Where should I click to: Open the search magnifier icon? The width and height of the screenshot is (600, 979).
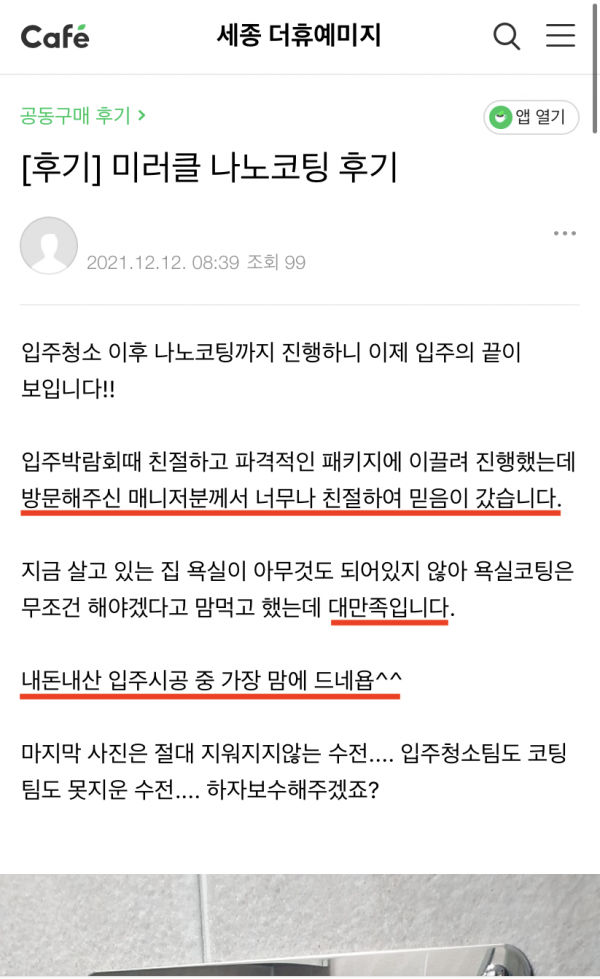[507, 37]
